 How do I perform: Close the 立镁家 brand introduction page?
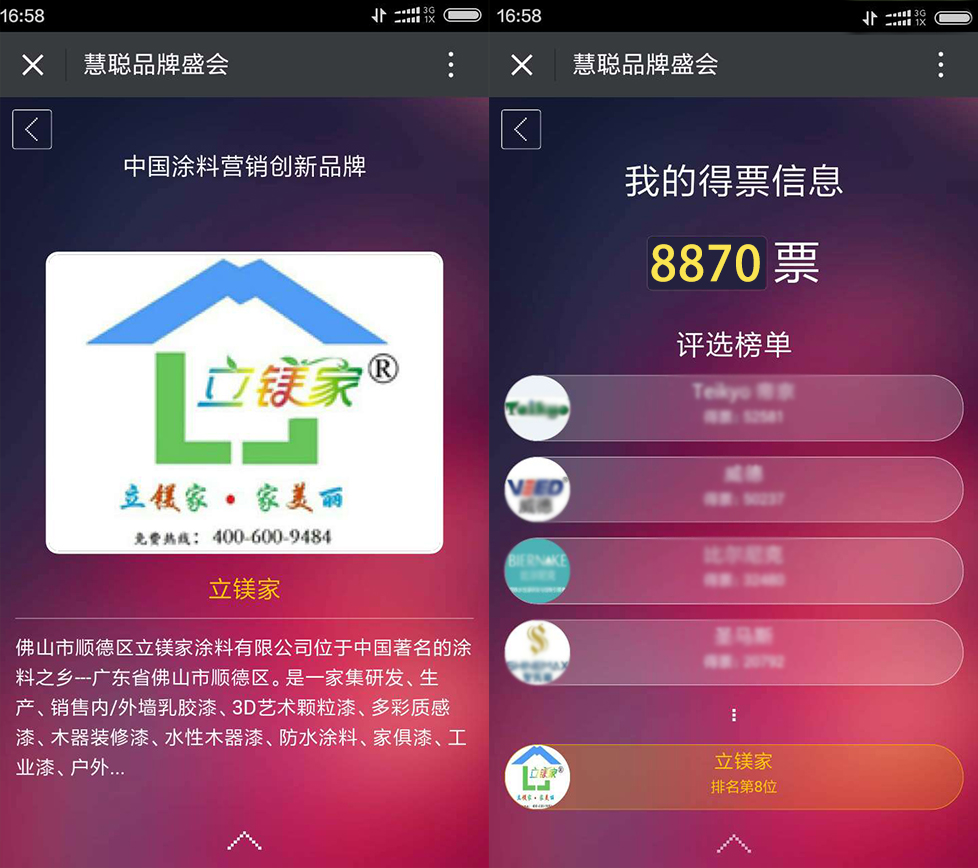(33, 65)
